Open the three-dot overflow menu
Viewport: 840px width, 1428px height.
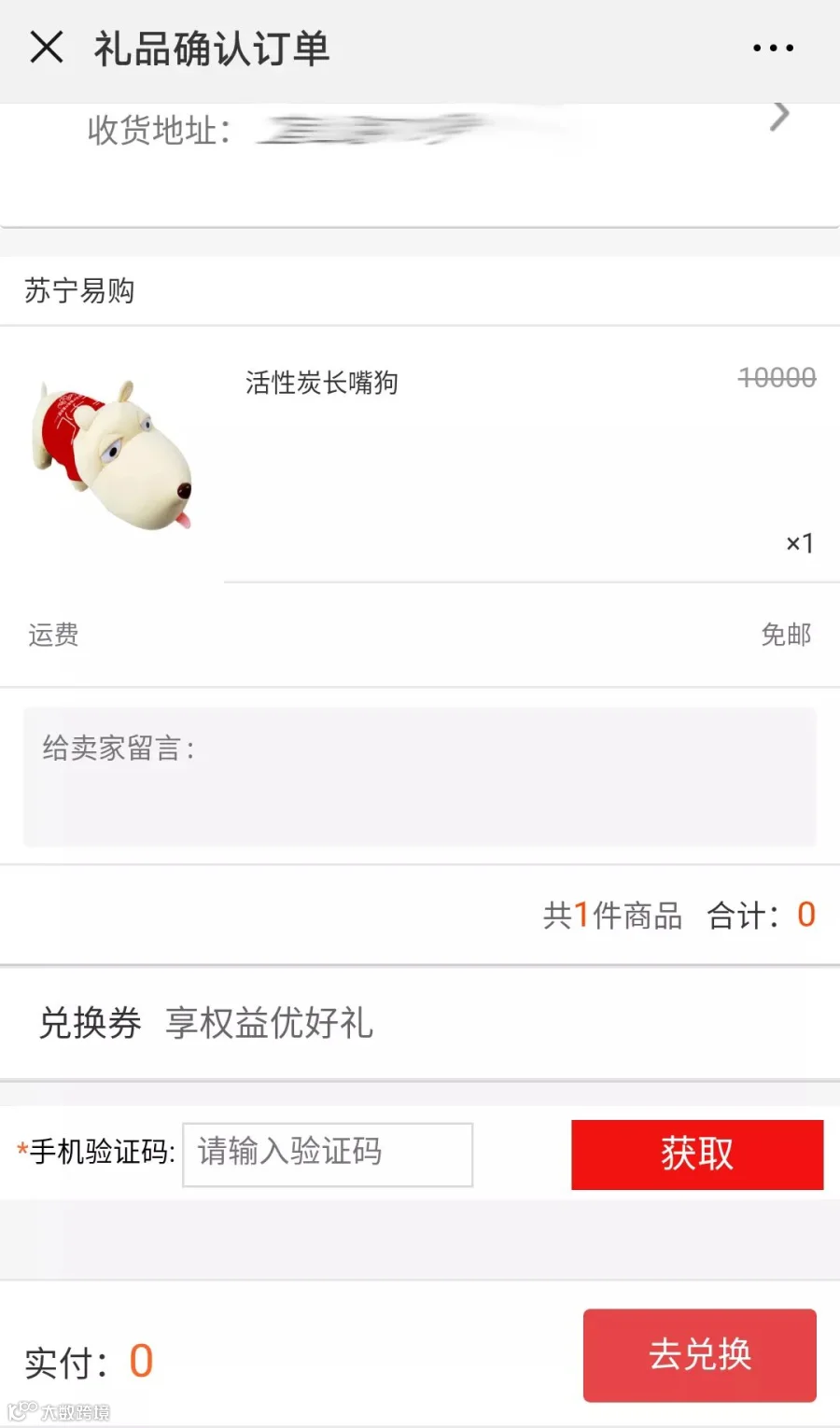click(x=773, y=48)
